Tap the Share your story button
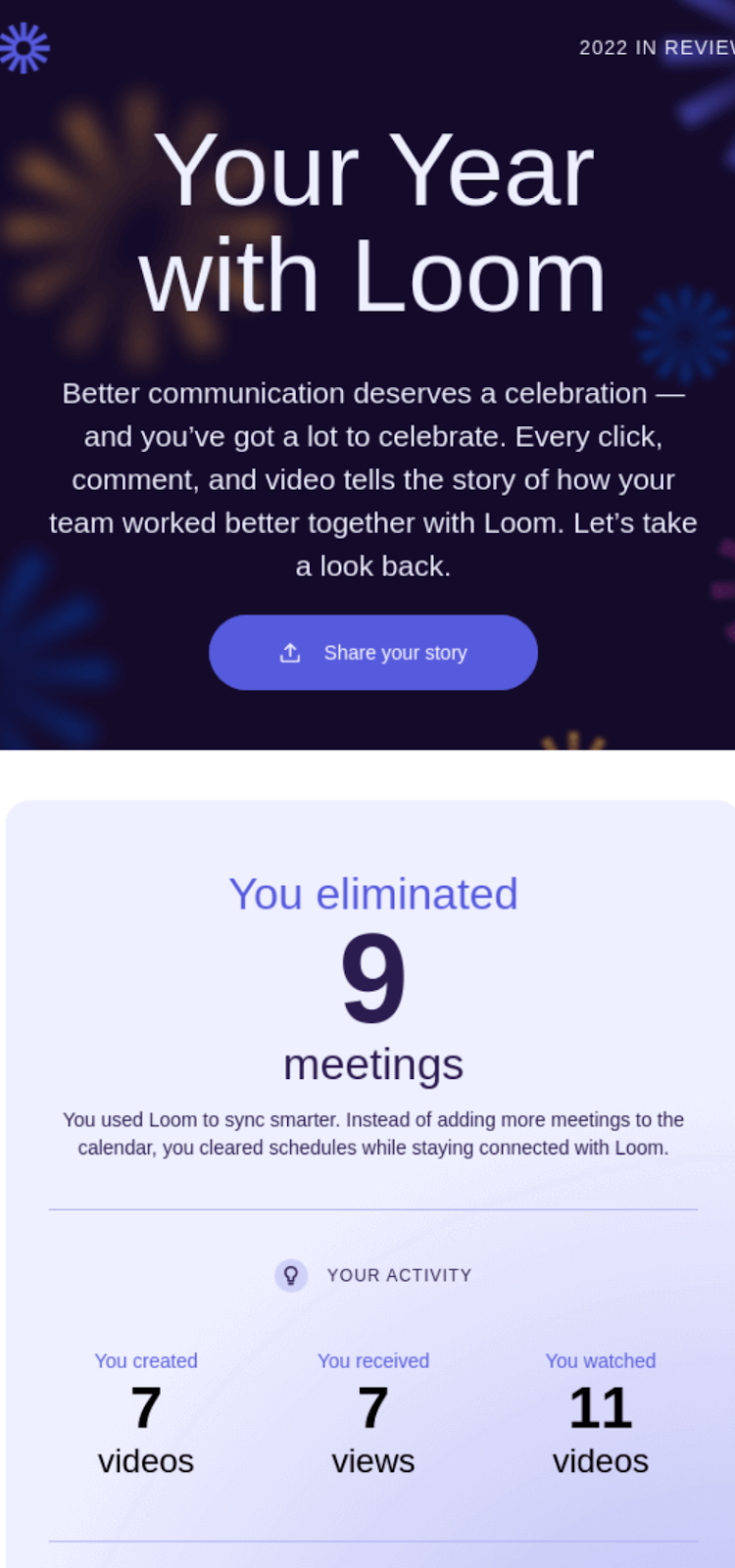The height and width of the screenshot is (1568, 735). [373, 653]
